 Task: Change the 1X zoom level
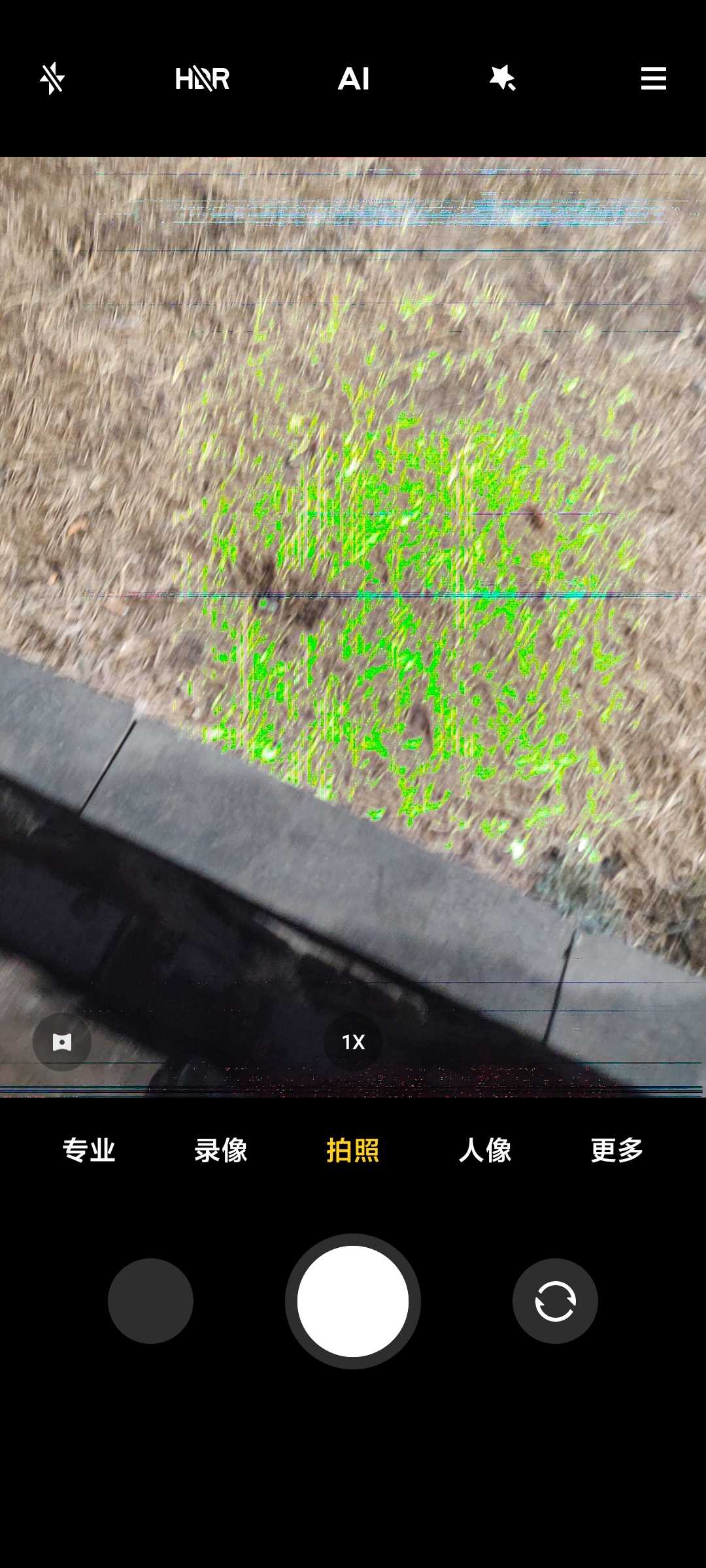click(353, 1042)
